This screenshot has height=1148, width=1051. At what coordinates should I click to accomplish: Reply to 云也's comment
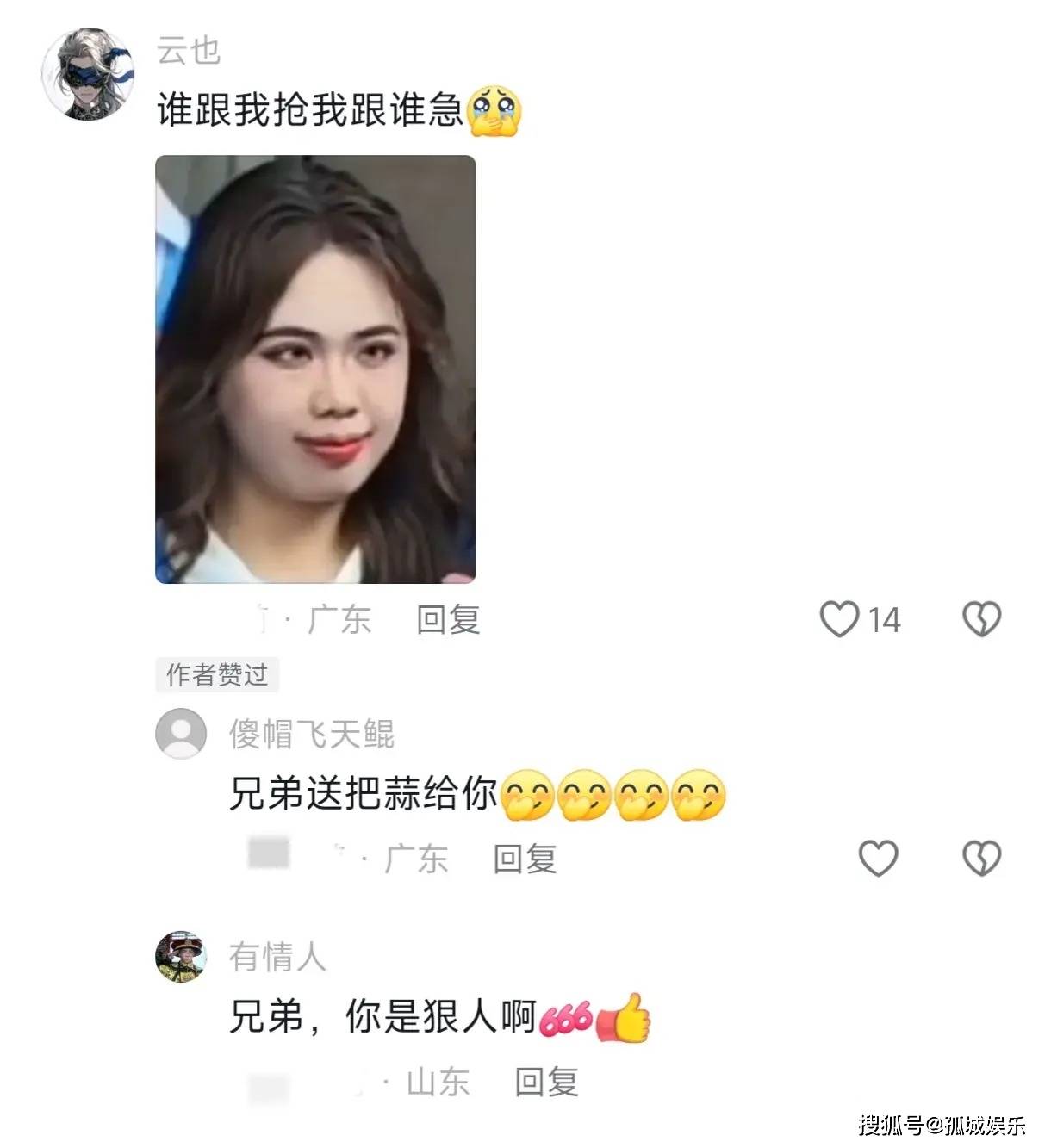(x=448, y=619)
